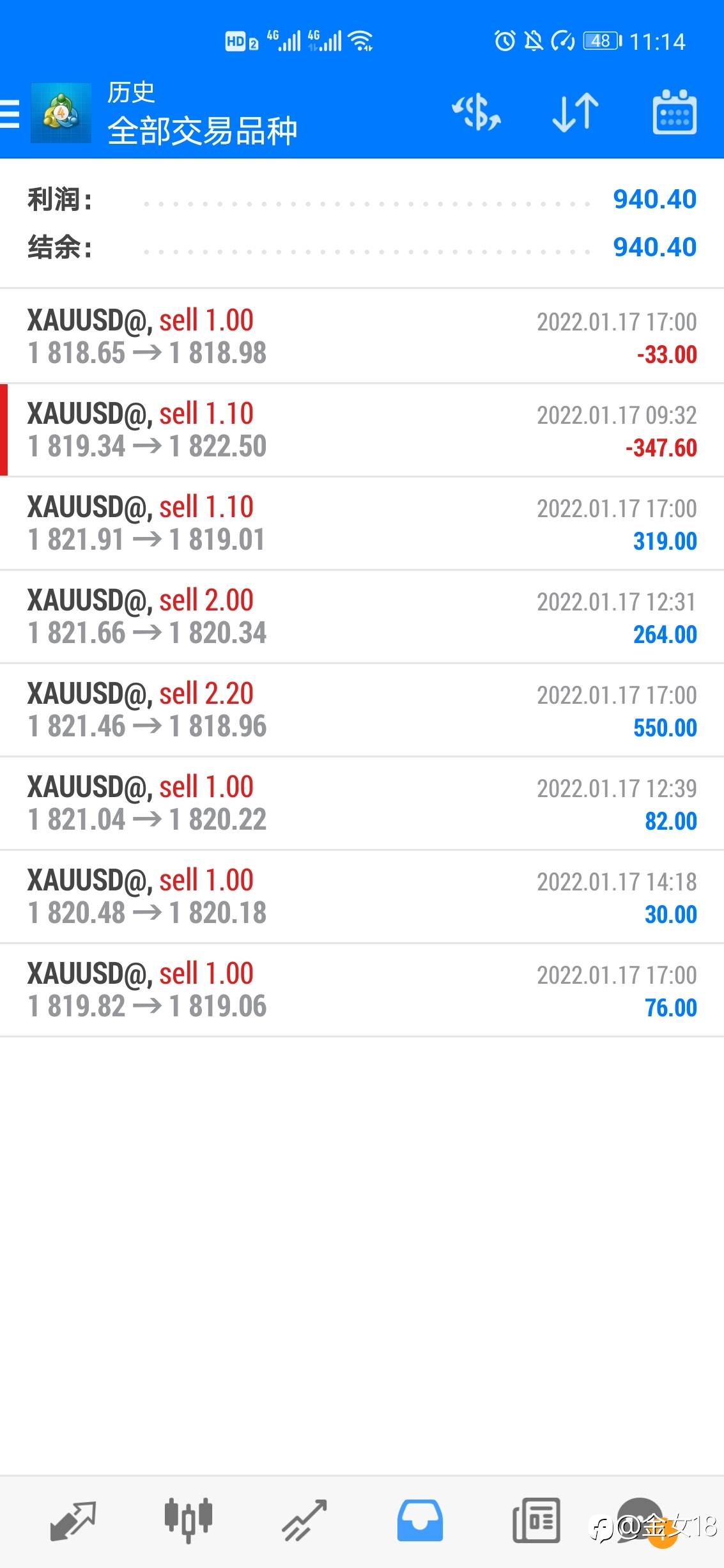The width and height of the screenshot is (724, 1568).
Task: Go to the trade tab with trend arrow
Action: coord(304,1521)
